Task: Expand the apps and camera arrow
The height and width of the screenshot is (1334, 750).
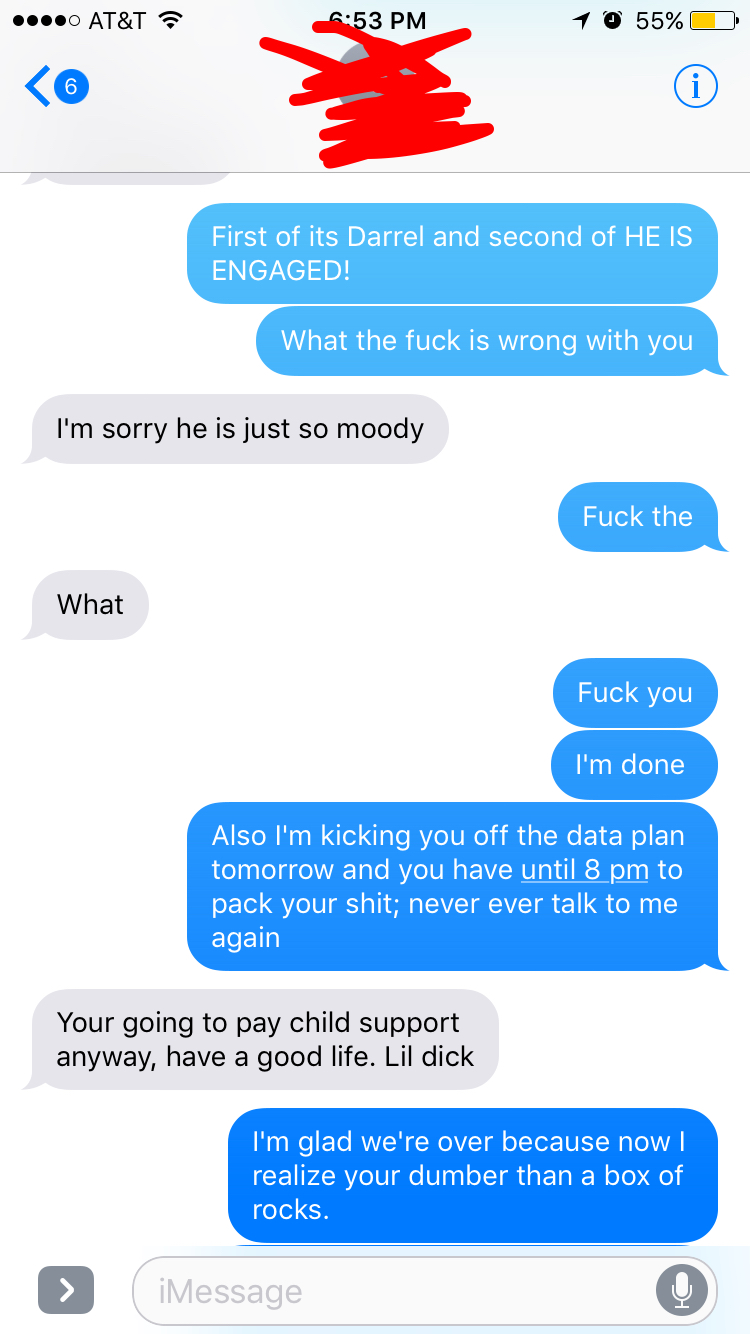Action: (66, 1290)
